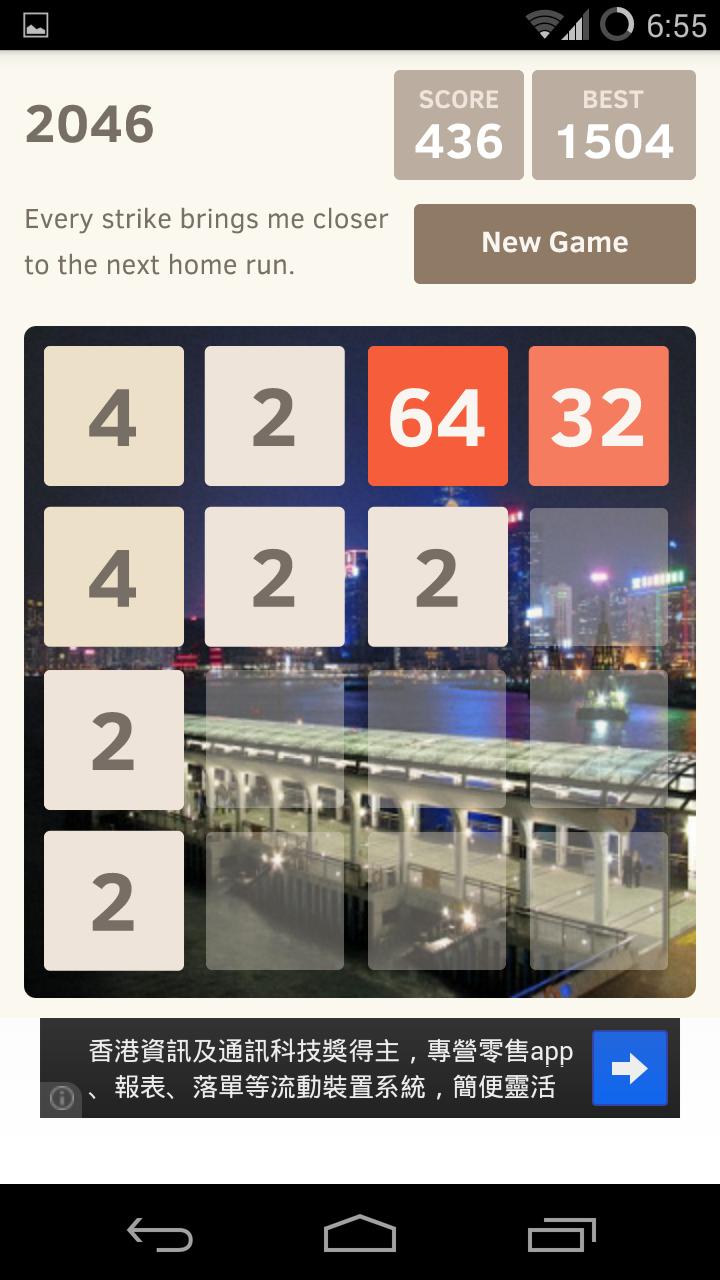
Task: Tap the Home navigation icon
Action: [x=360, y=1237]
